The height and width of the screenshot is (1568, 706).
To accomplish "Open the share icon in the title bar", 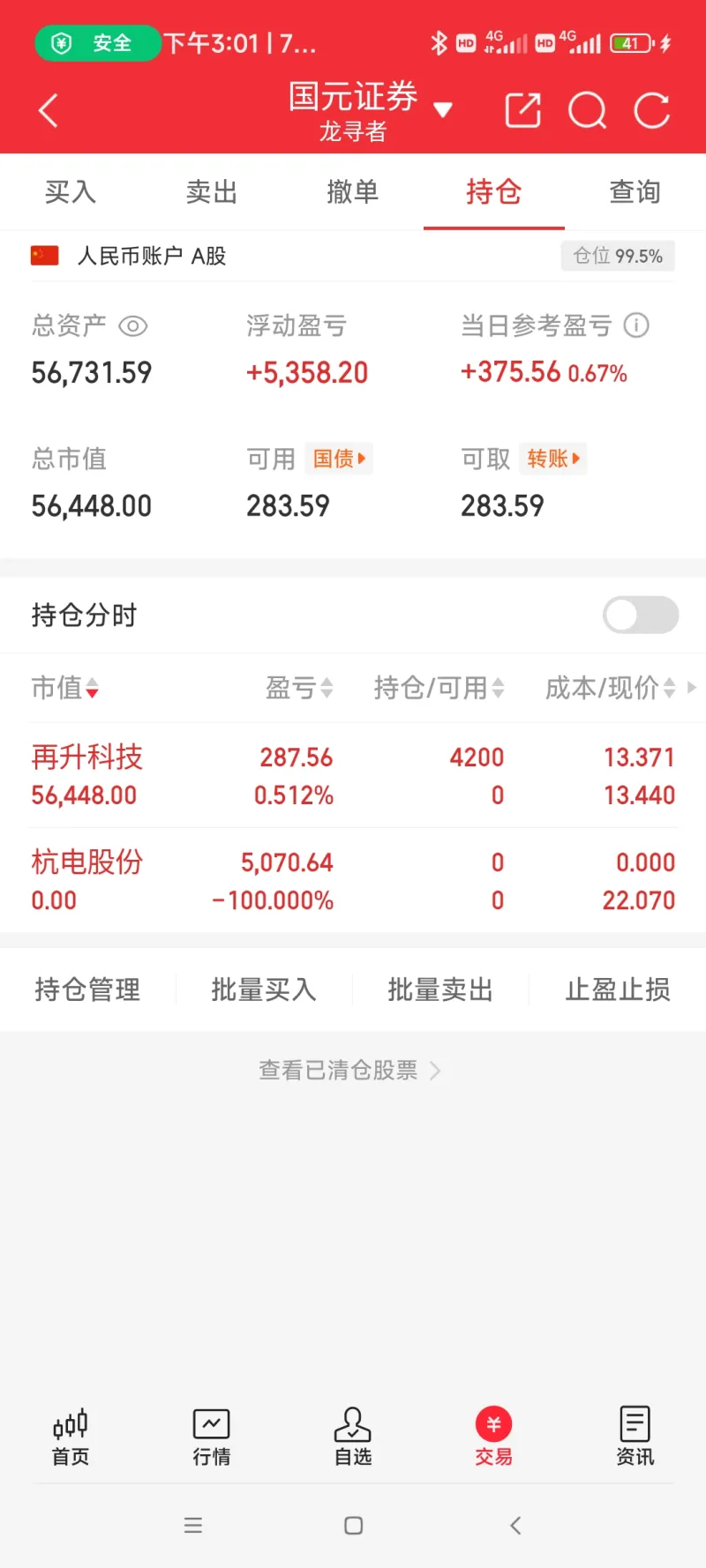I will coord(522,110).
